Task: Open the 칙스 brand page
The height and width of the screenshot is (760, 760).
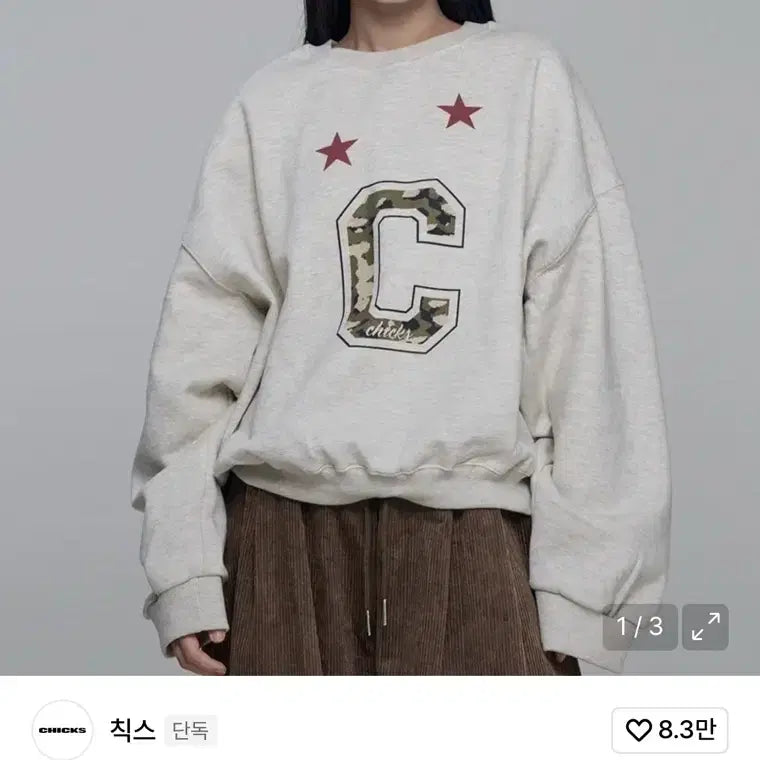Action: (x=131, y=730)
